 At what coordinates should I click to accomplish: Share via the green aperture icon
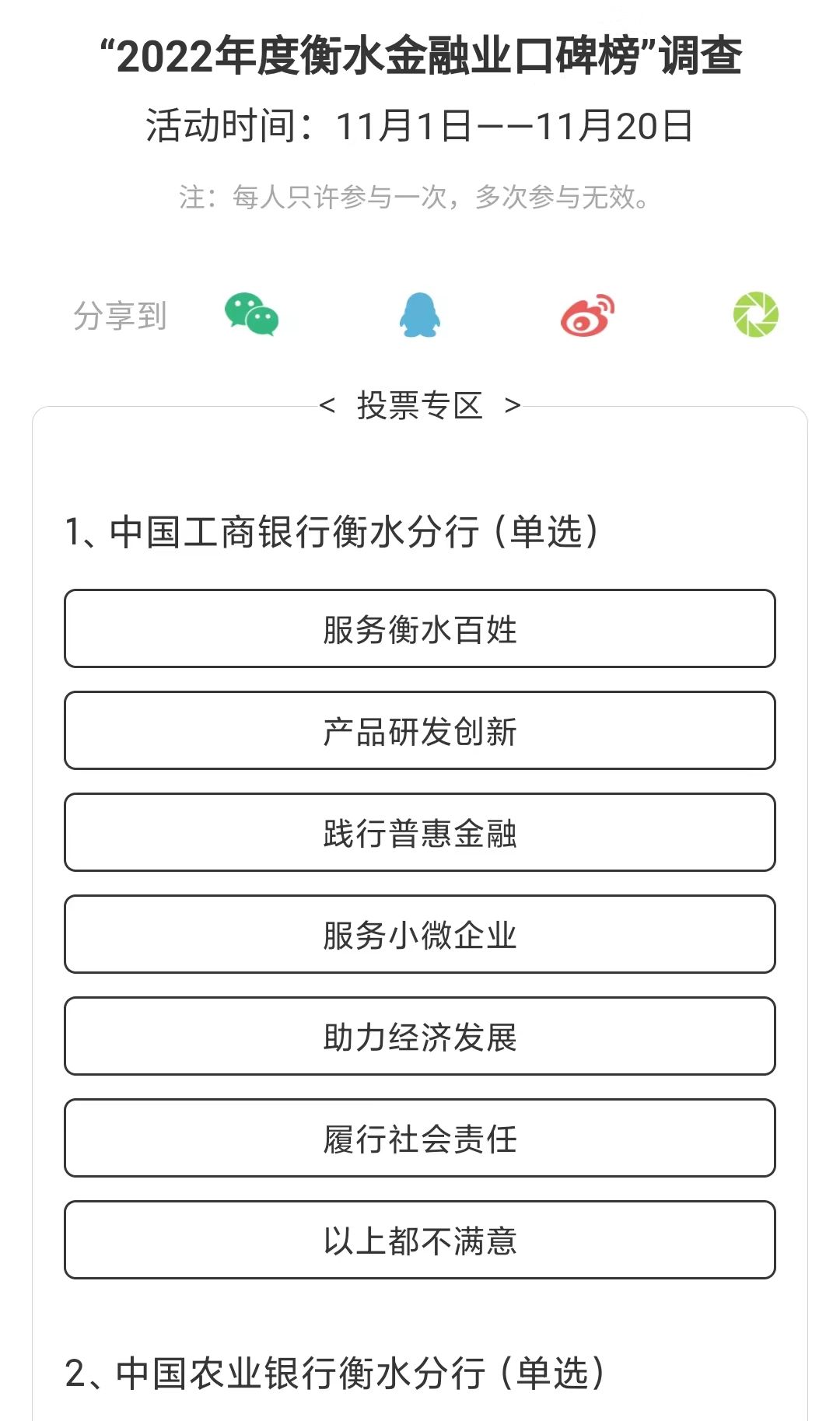755,315
